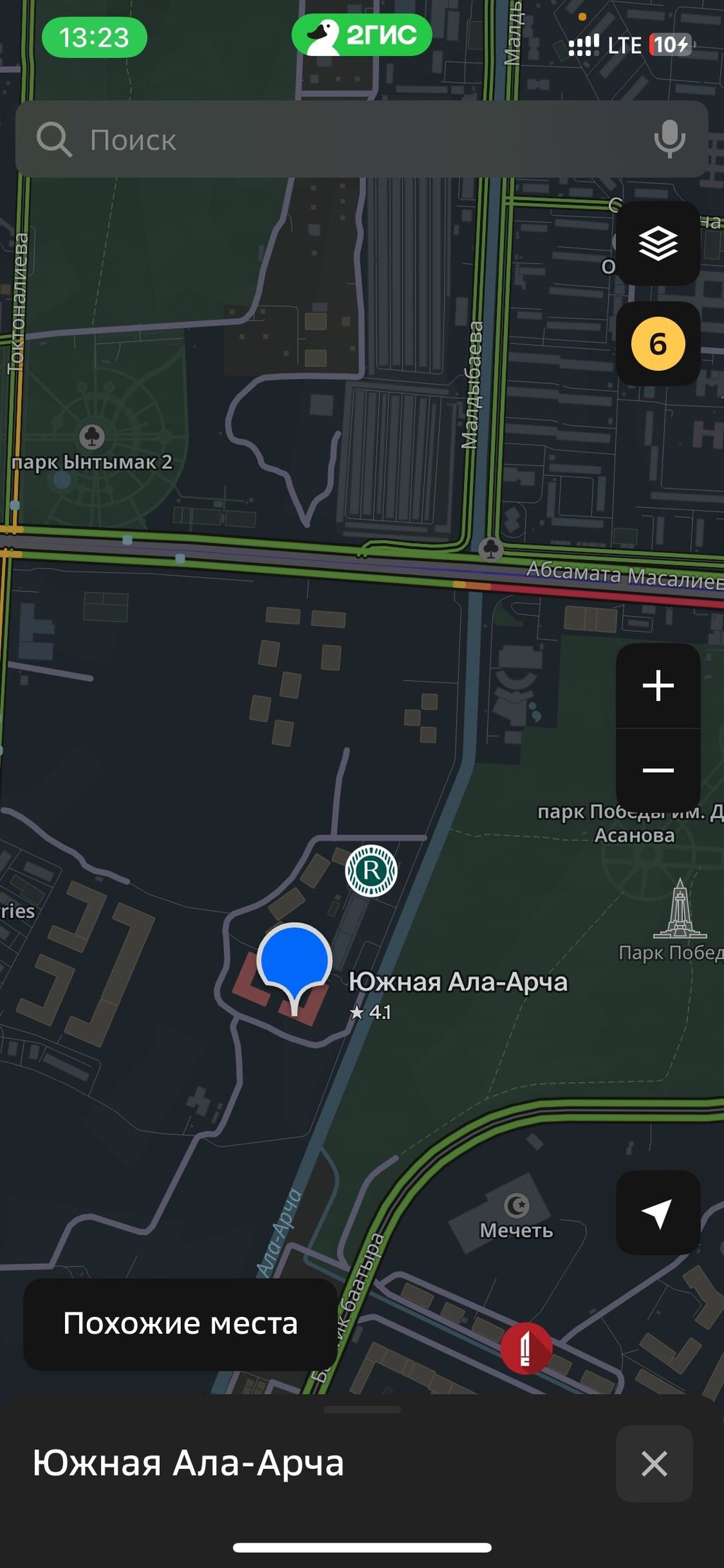Open the red road incident marker

[525, 1349]
